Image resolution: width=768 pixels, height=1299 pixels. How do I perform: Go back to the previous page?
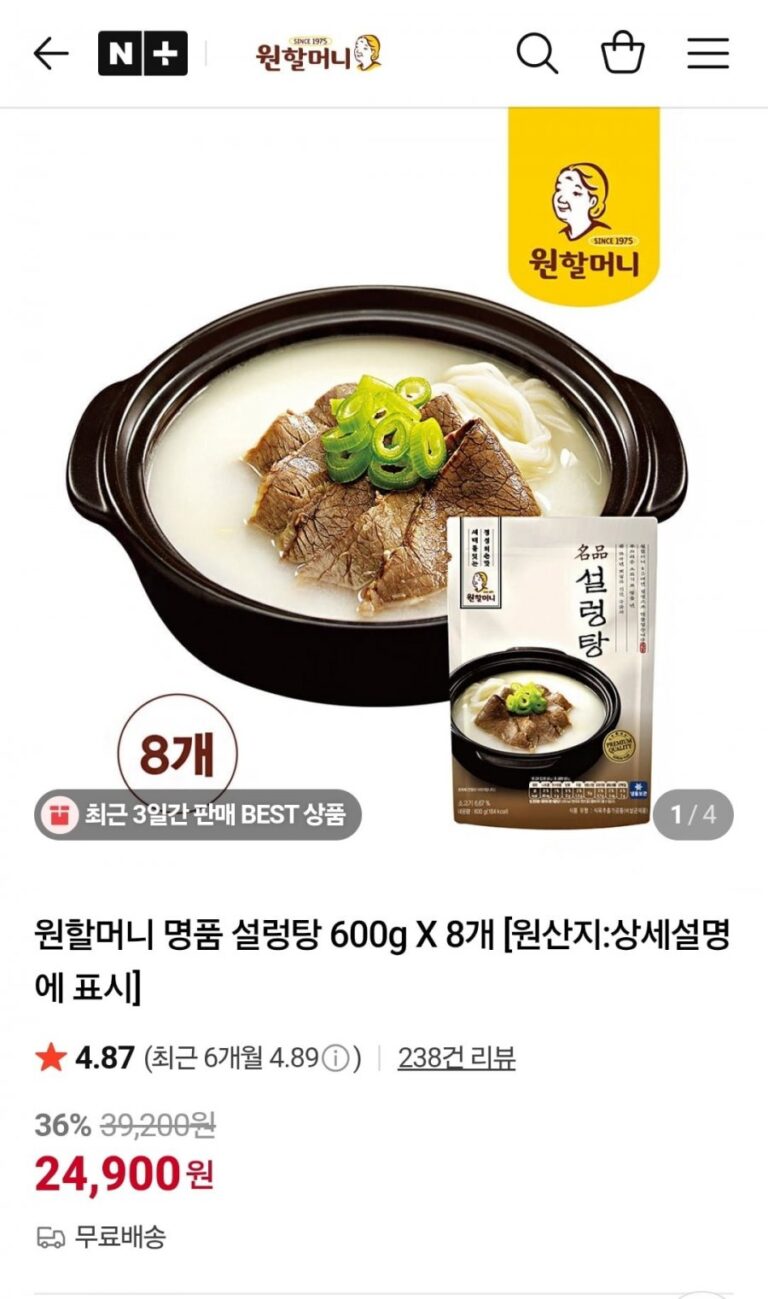50,53
